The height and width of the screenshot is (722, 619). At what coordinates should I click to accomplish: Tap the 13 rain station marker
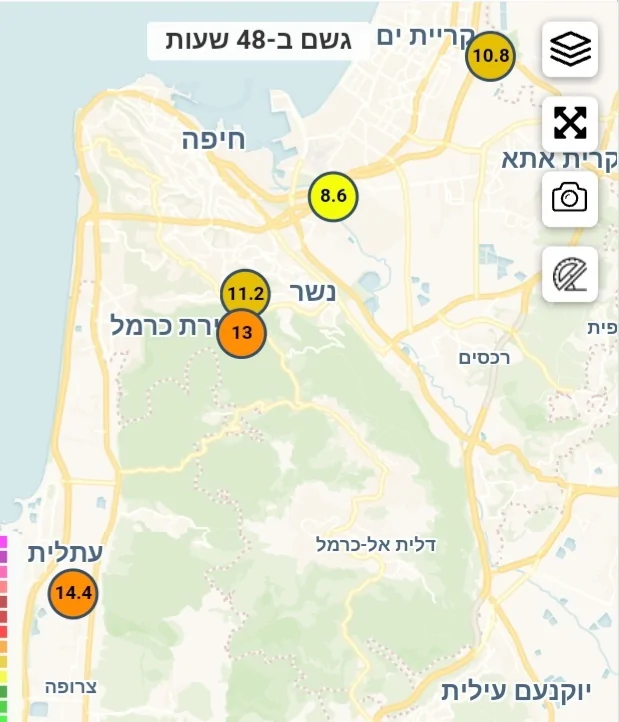click(x=241, y=334)
